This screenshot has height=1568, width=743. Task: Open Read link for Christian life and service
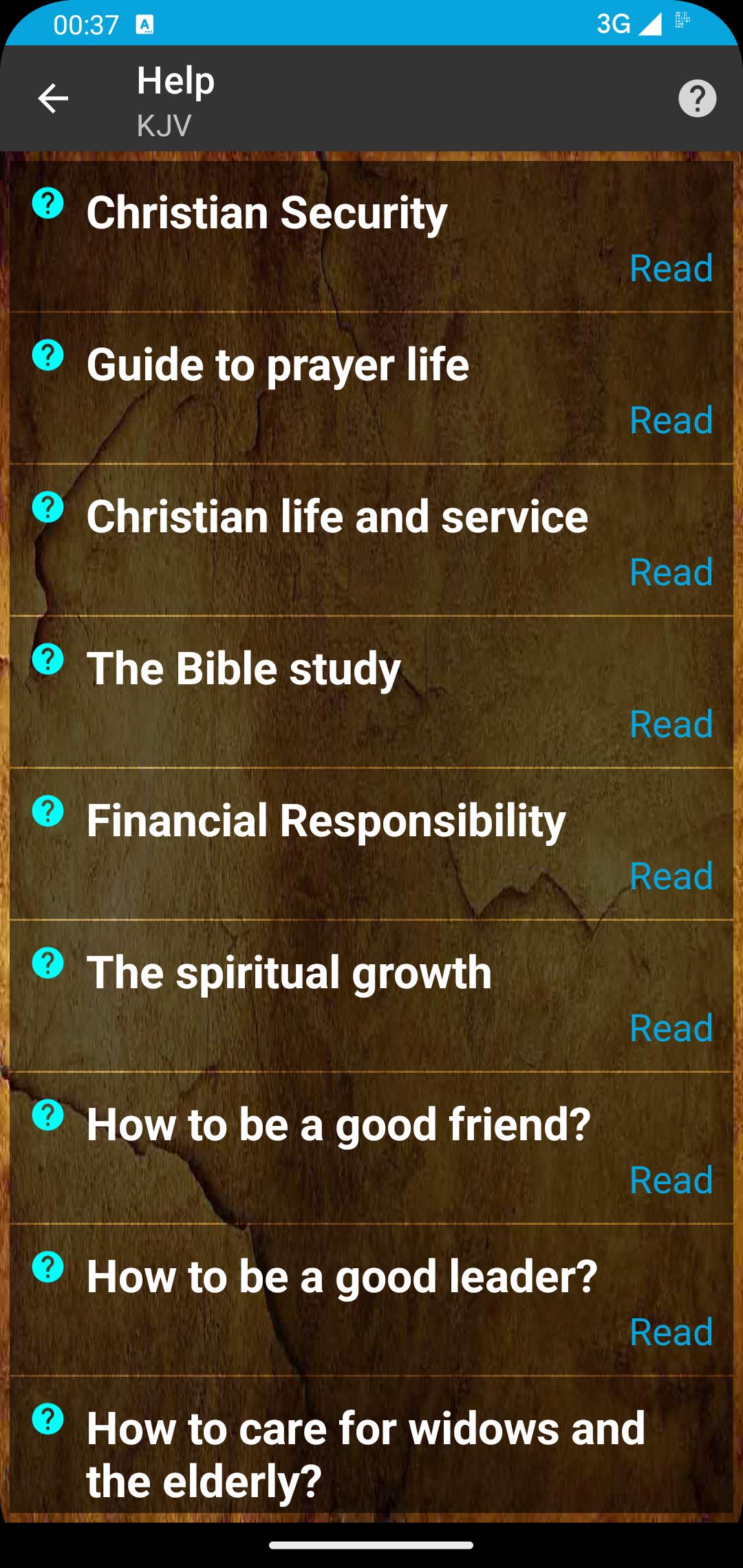tap(671, 571)
